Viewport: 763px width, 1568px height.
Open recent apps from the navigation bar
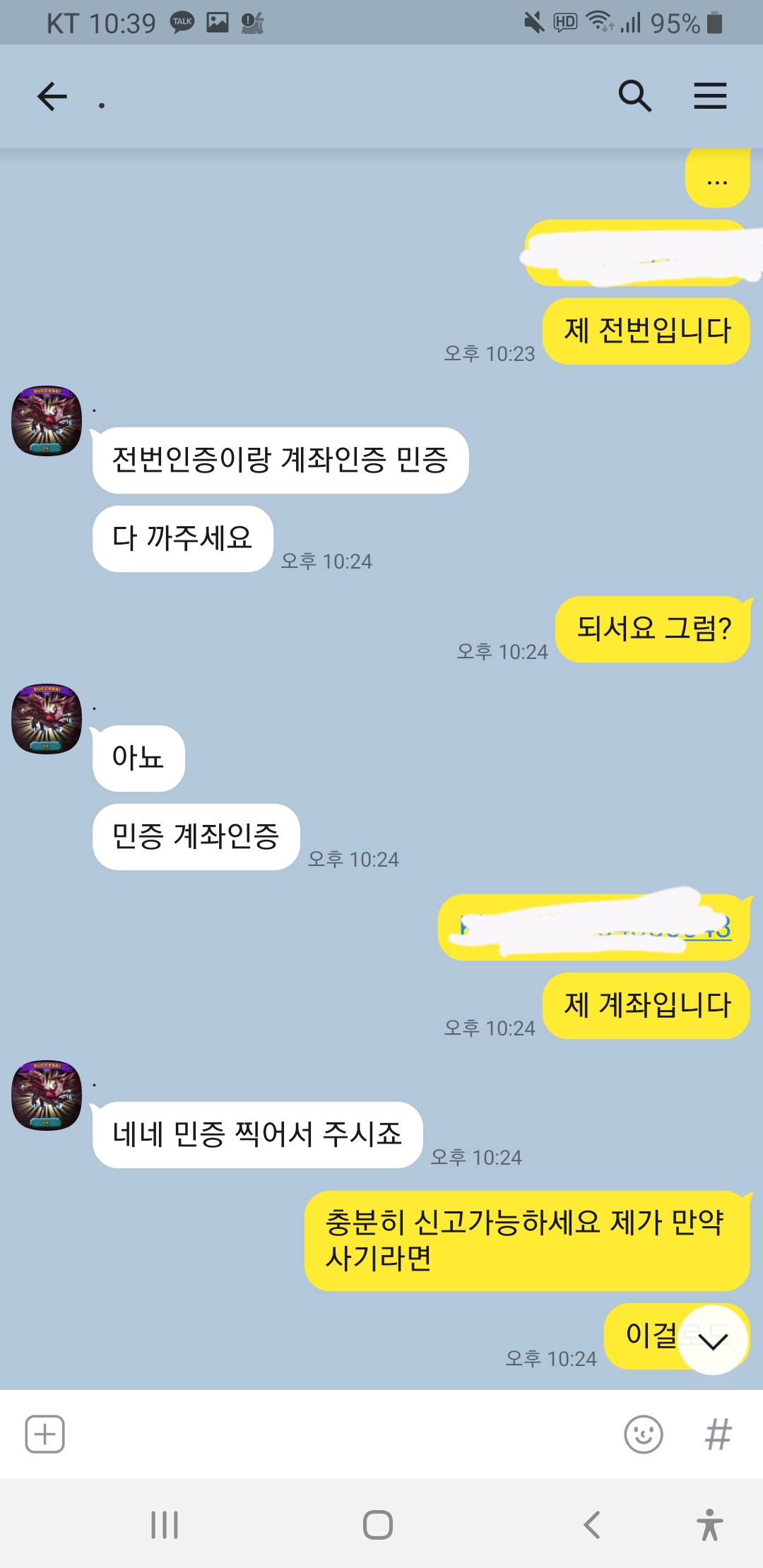tap(165, 1525)
